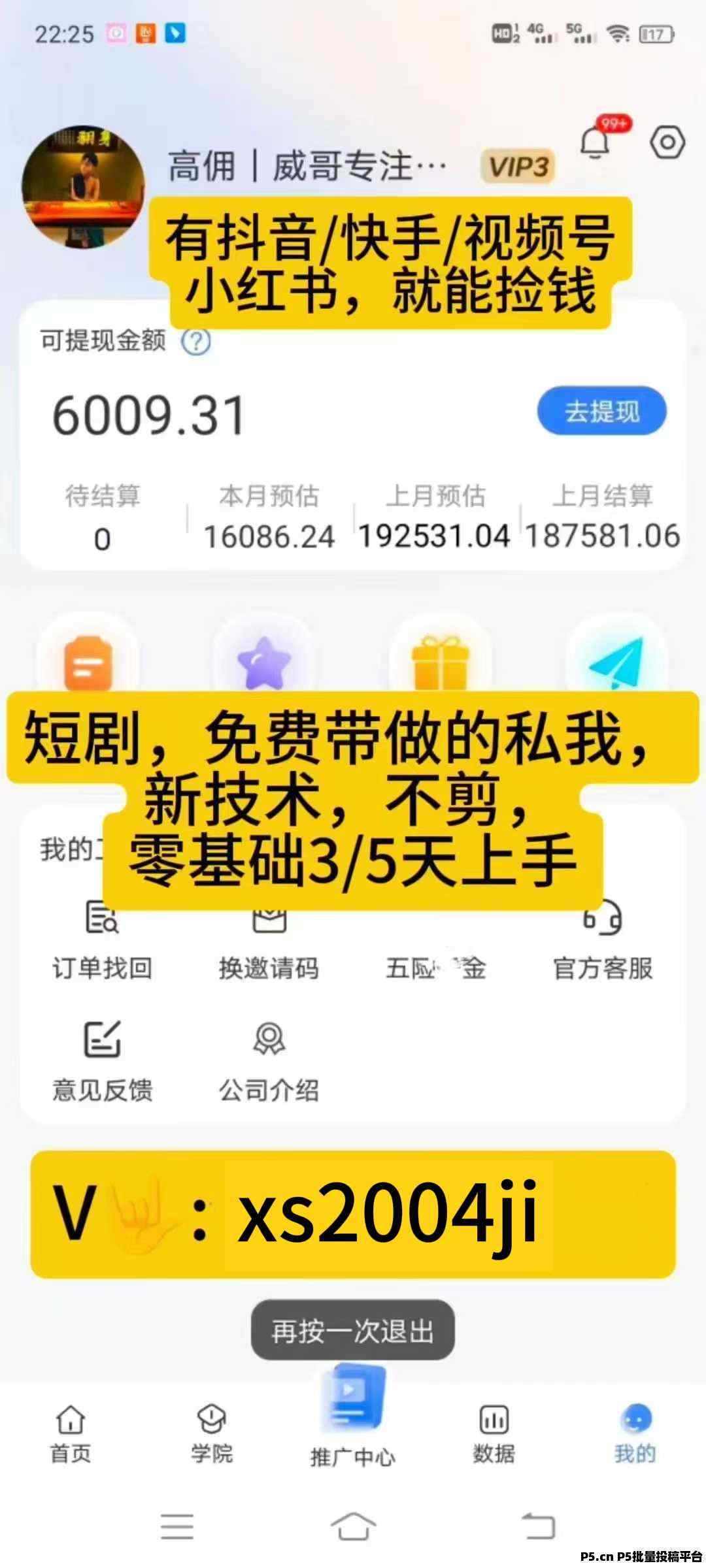
Task: Select the 我的 tab
Action: (x=635, y=1434)
